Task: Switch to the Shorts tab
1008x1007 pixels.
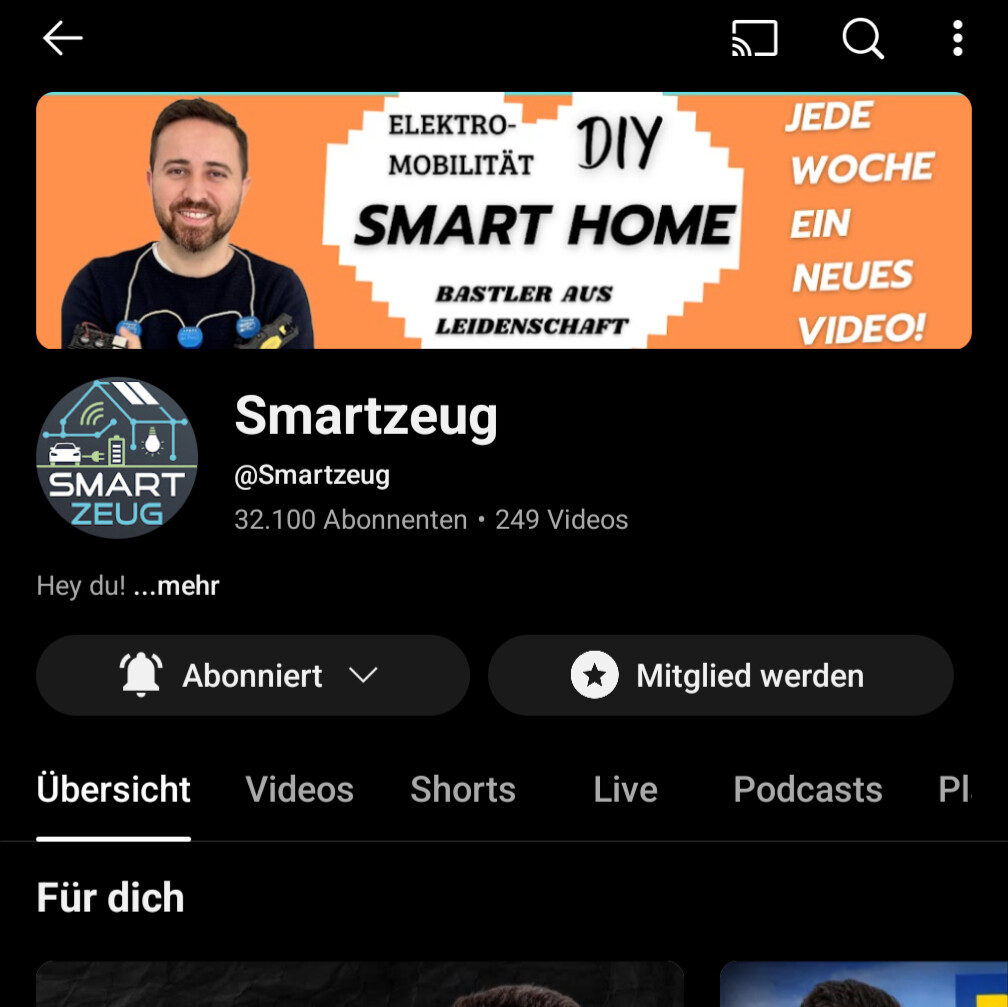Action: tap(463, 789)
